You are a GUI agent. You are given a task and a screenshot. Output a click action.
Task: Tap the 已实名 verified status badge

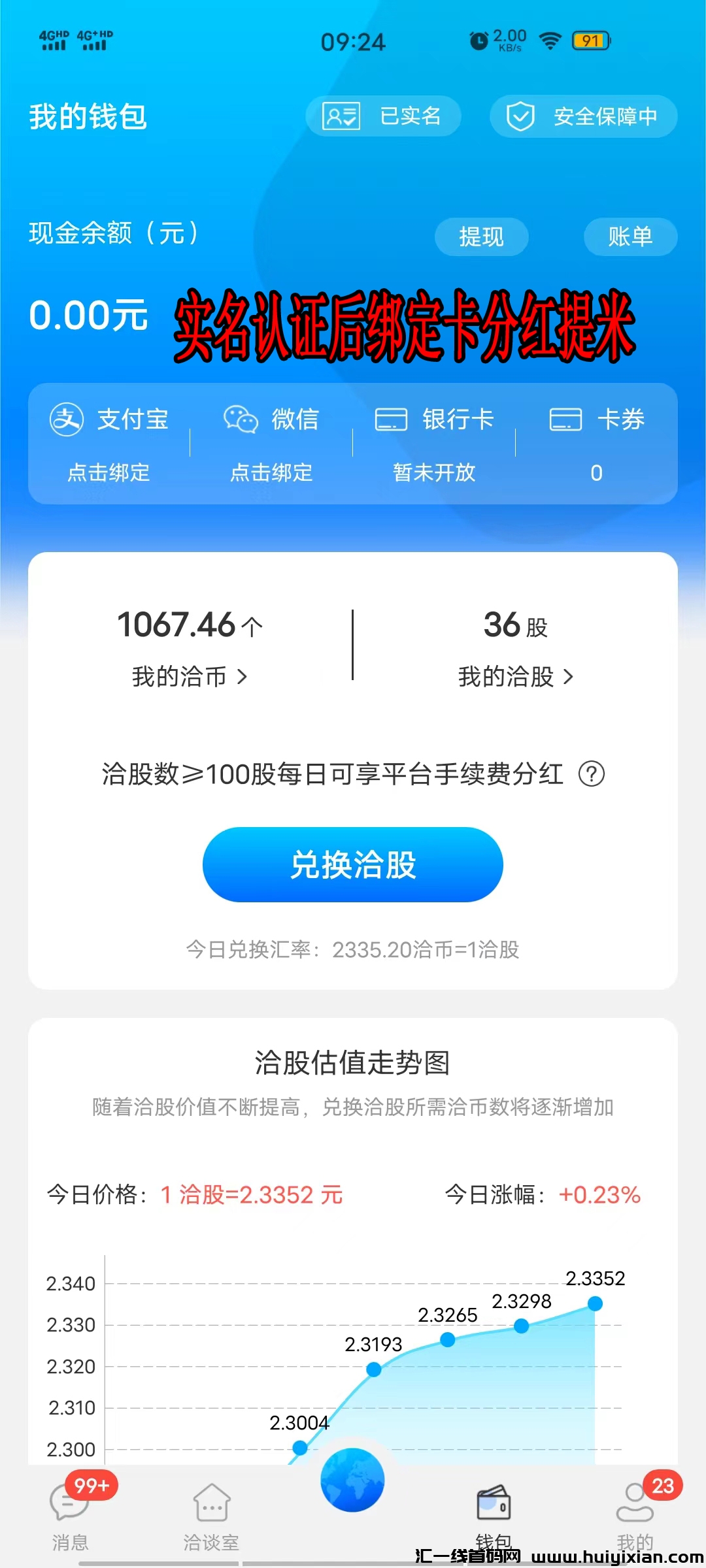coord(383,116)
